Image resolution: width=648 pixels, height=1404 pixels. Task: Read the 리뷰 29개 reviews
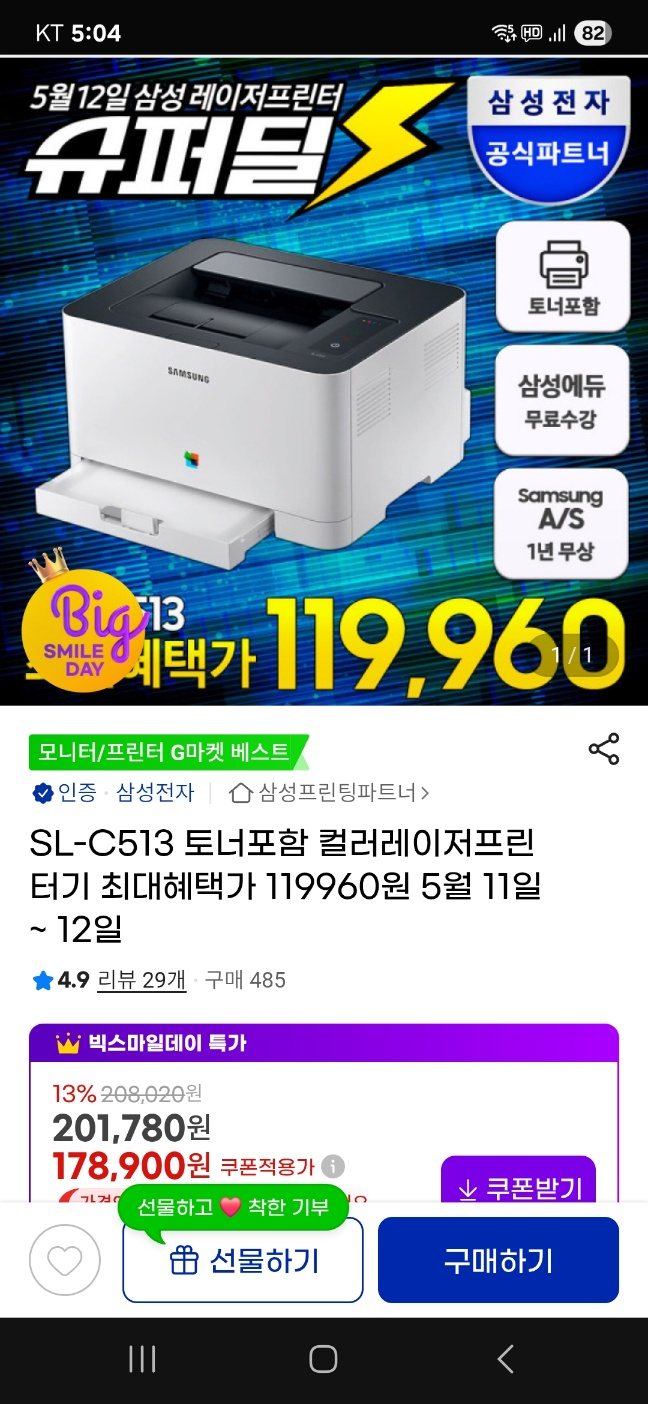tap(141, 980)
